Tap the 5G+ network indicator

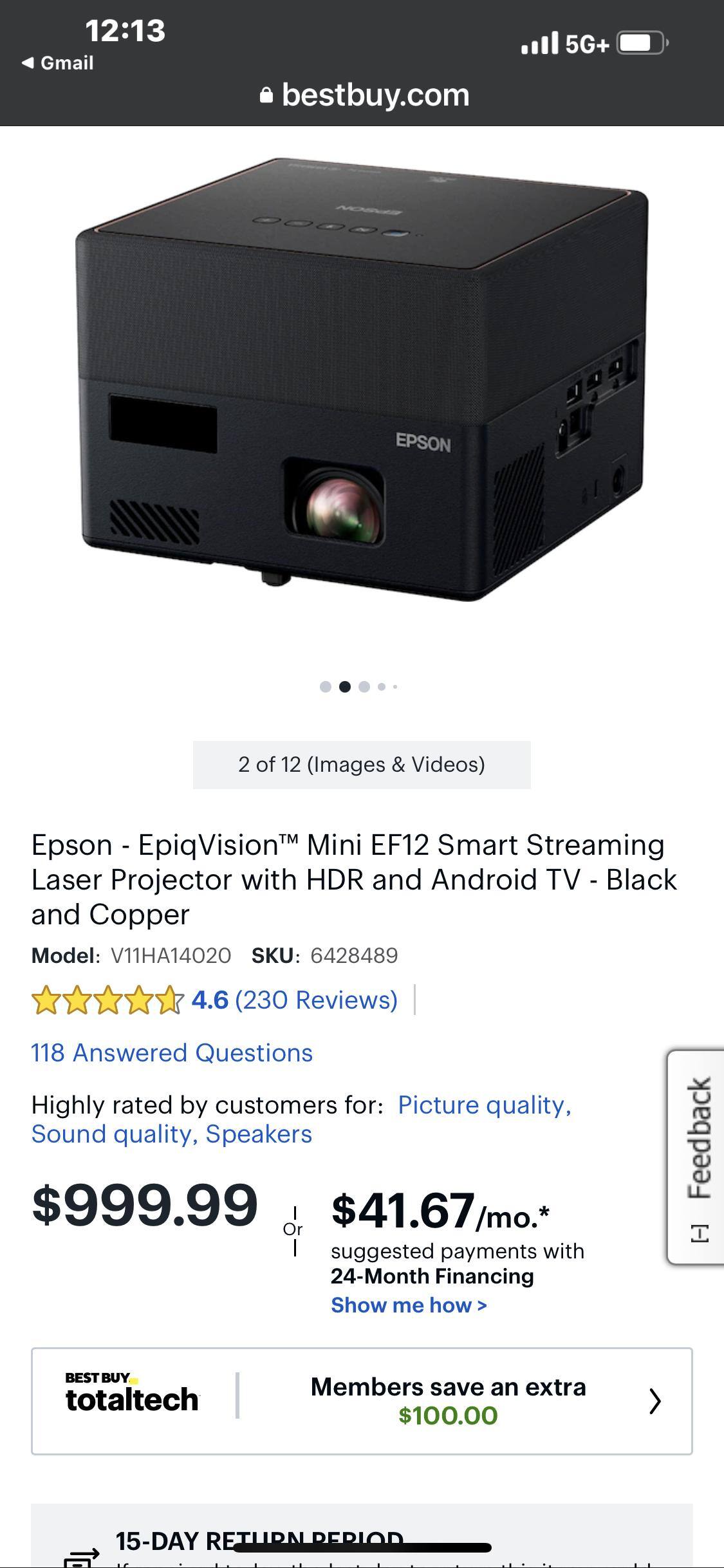point(586,43)
